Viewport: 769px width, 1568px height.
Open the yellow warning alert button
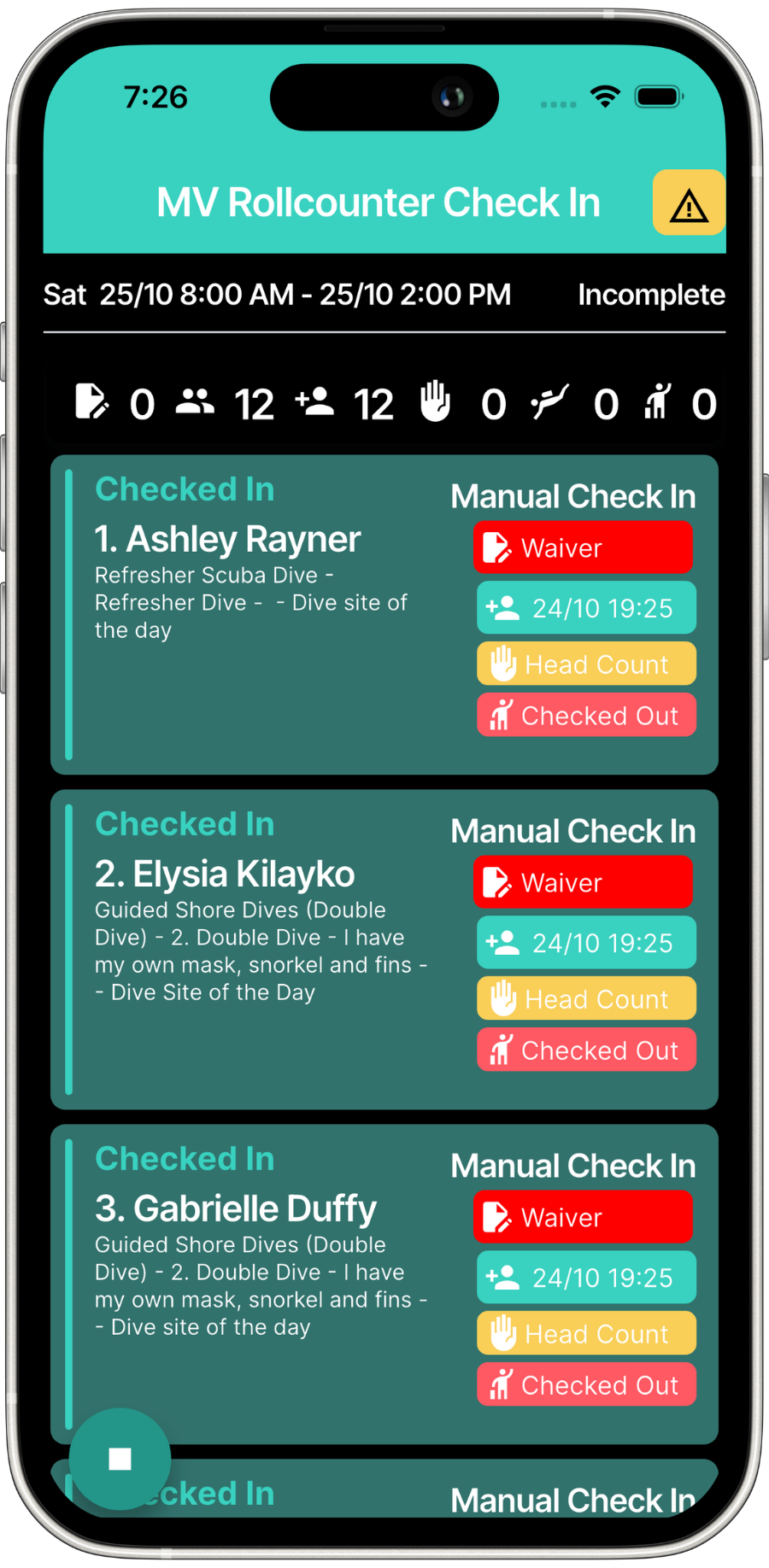click(689, 202)
